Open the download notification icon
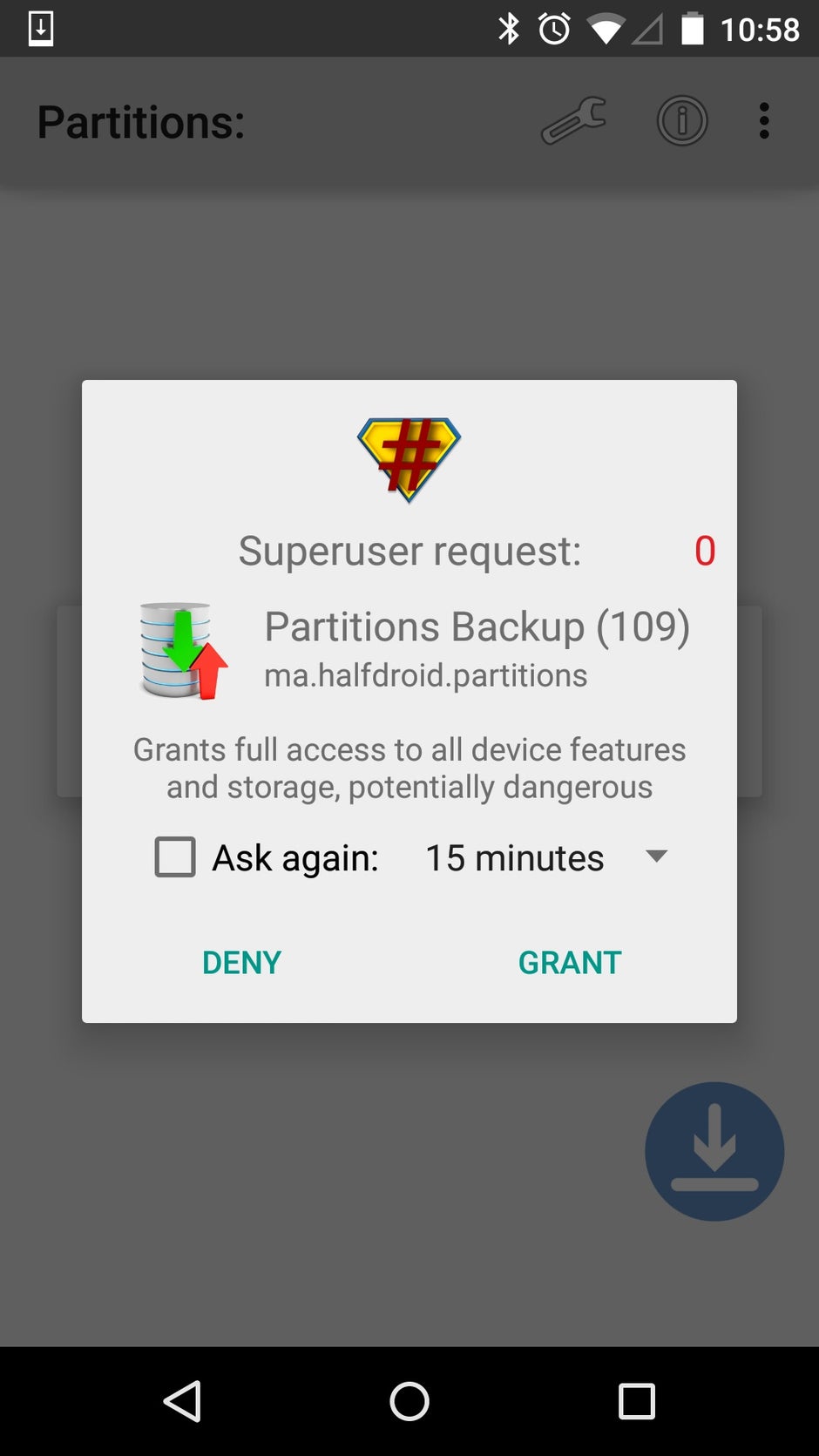Viewport: 819px width, 1456px height. pos(40,28)
